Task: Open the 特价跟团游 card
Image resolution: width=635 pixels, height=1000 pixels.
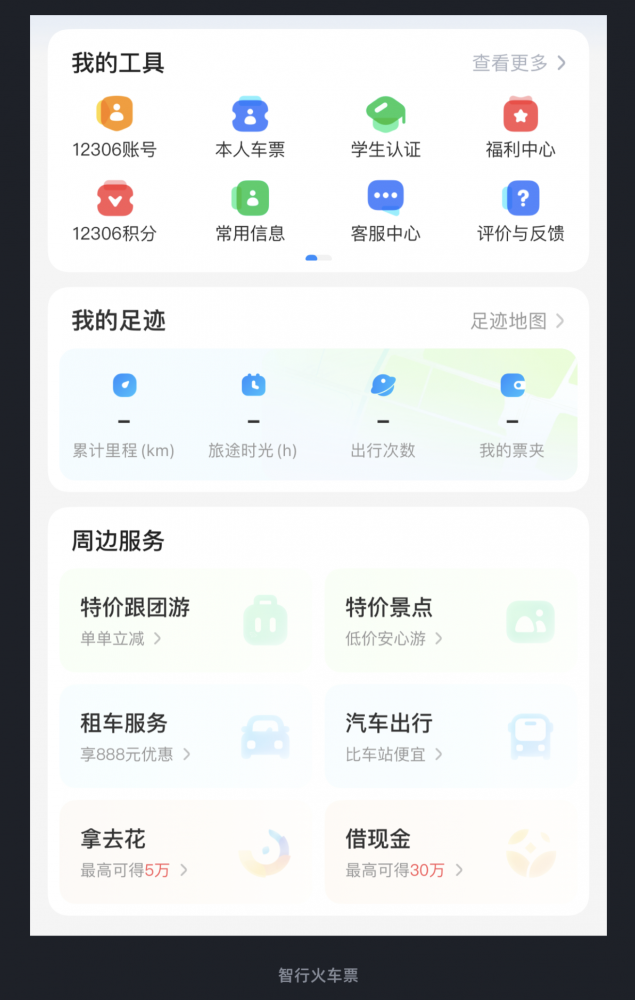Action: (185, 621)
